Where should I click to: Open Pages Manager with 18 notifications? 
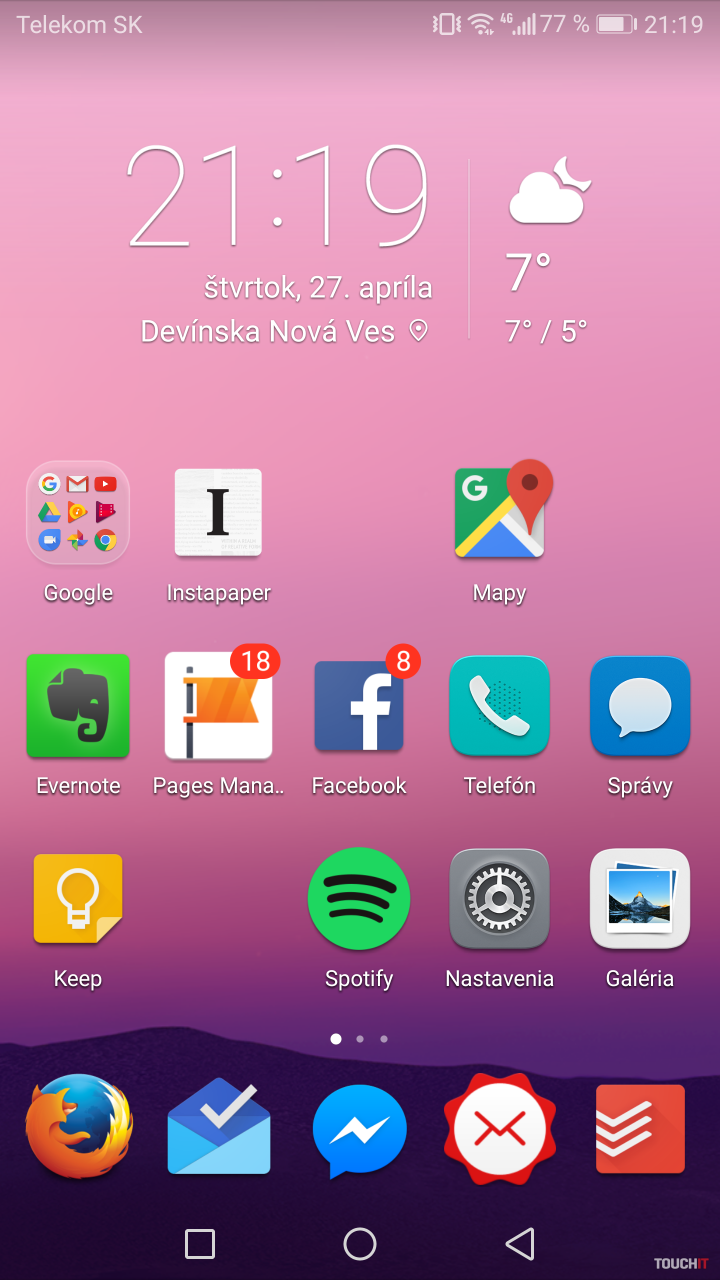[218, 706]
